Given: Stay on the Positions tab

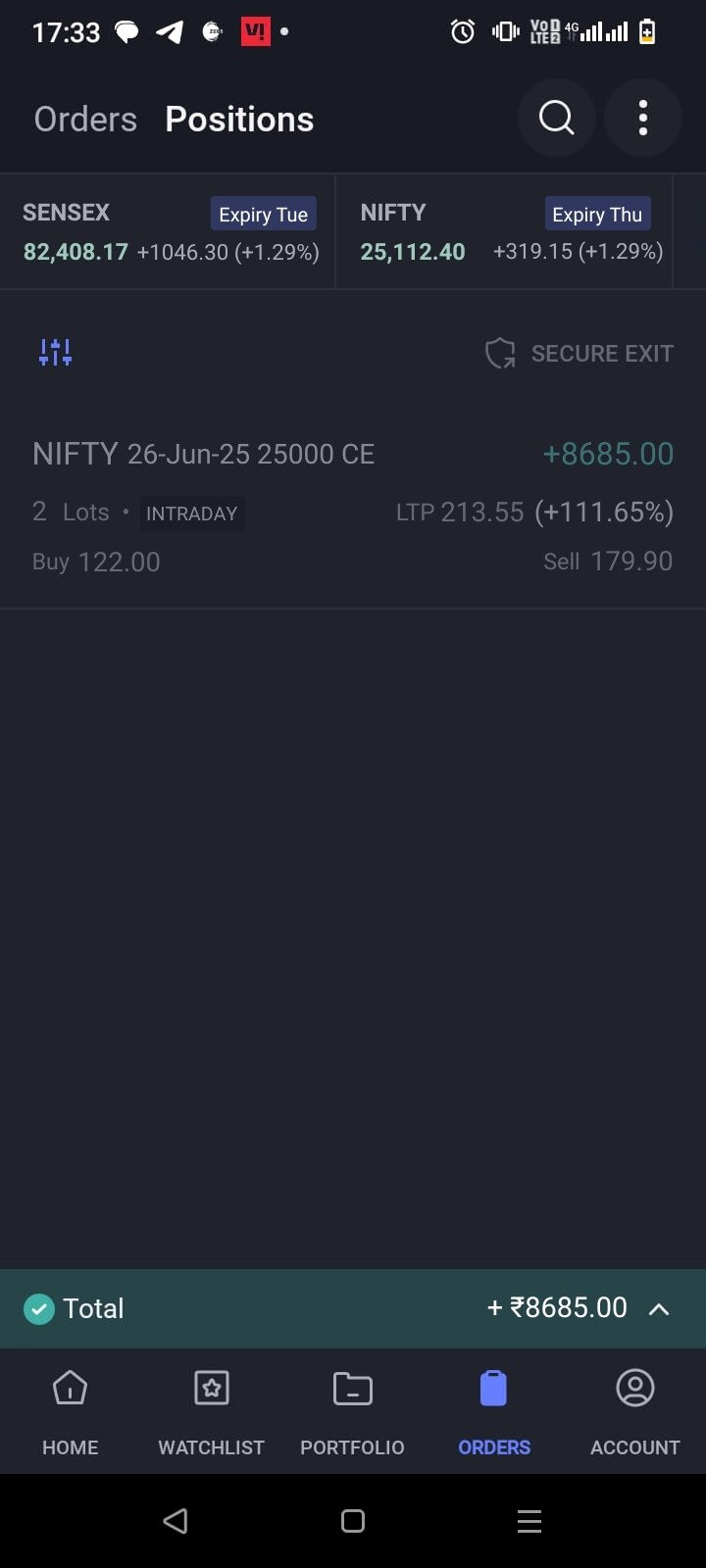Looking at the screenshot, I should (x=239, y=118).
